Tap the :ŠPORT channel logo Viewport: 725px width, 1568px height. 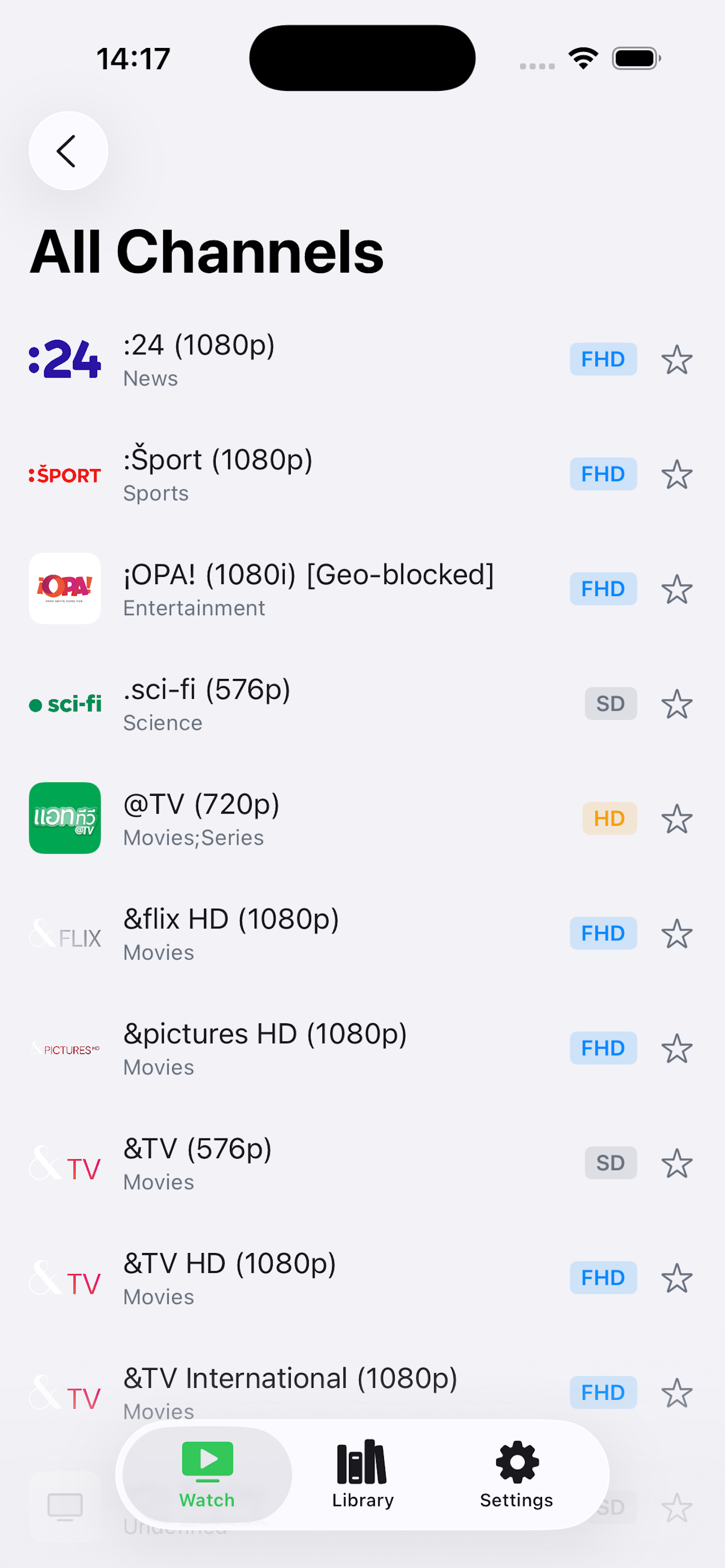pyautogui.click(x=64, y=474)
